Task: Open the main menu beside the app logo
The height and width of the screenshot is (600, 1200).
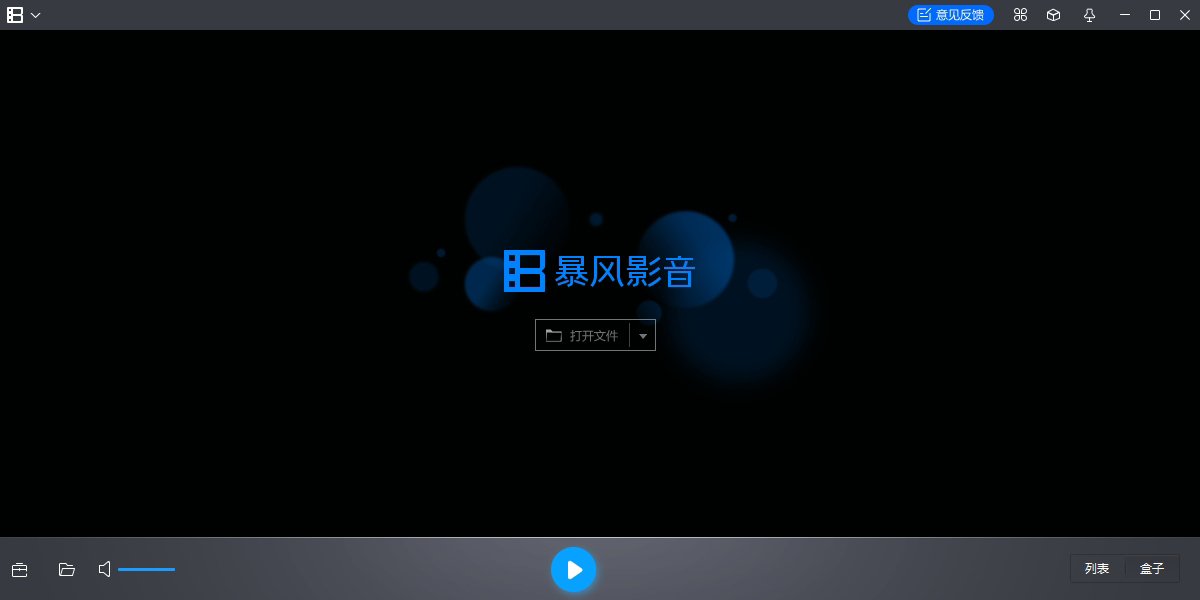Action: (24, 15)
